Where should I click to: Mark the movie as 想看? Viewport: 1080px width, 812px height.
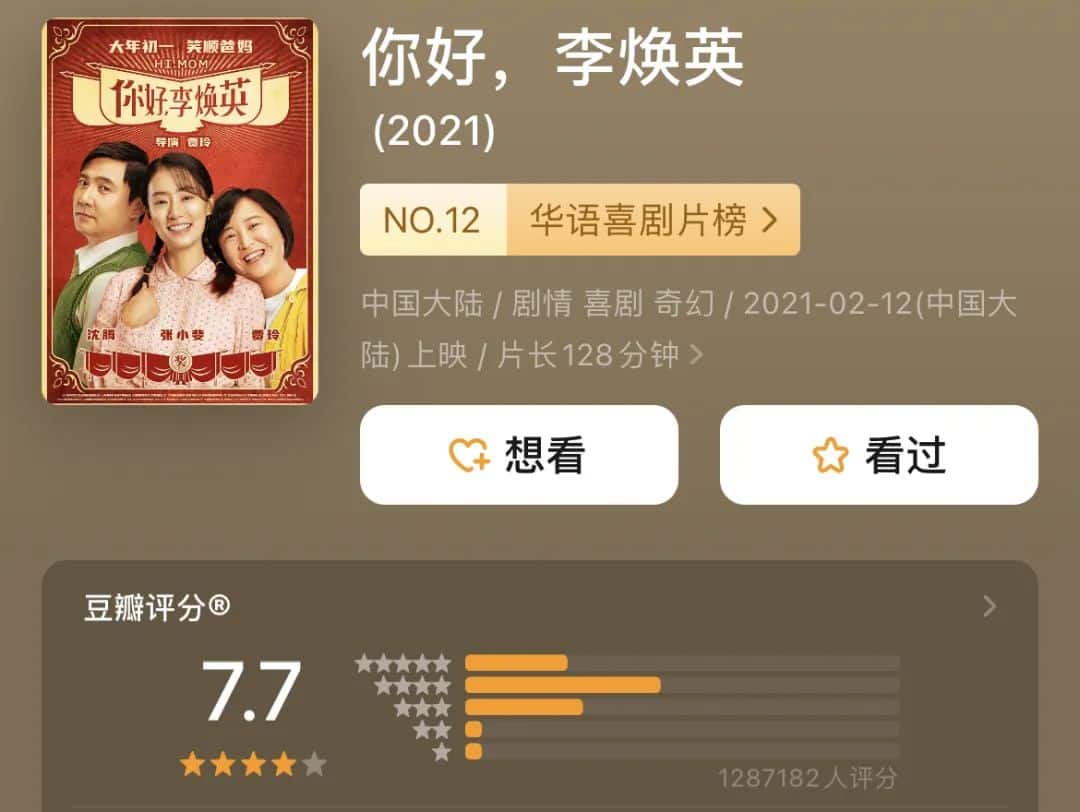519,455
